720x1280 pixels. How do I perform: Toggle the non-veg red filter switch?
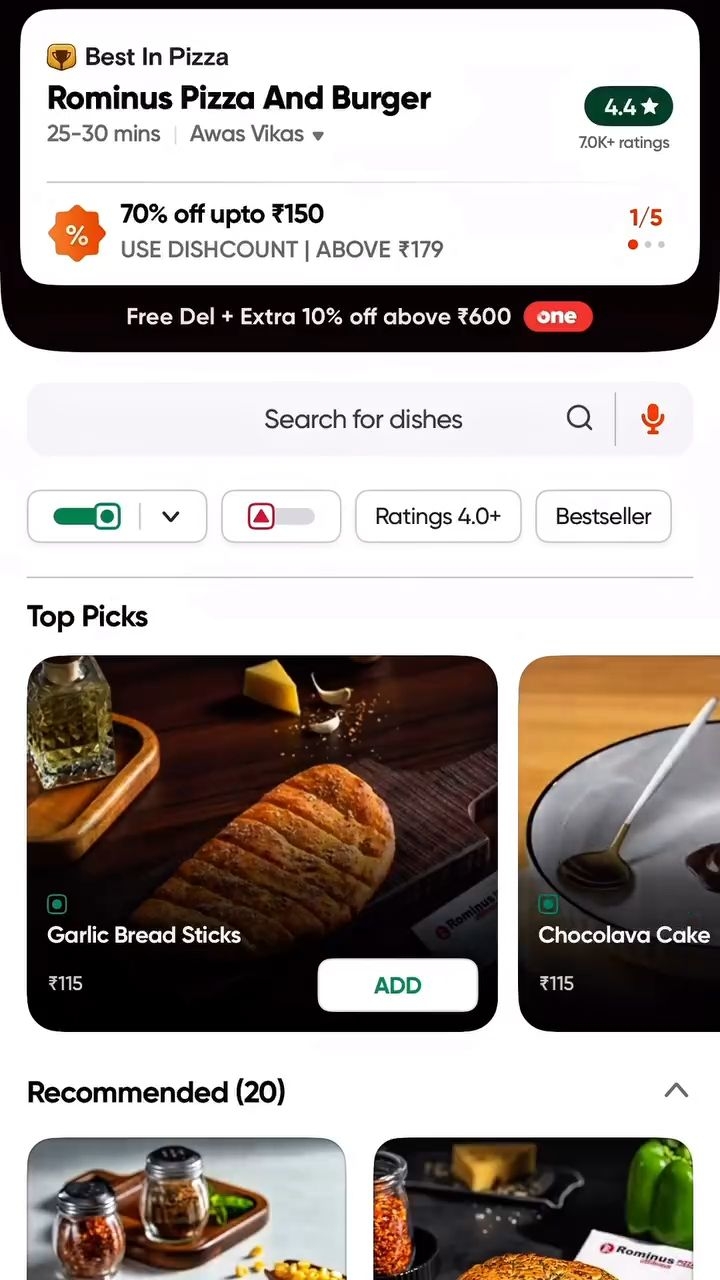(281, 516)
